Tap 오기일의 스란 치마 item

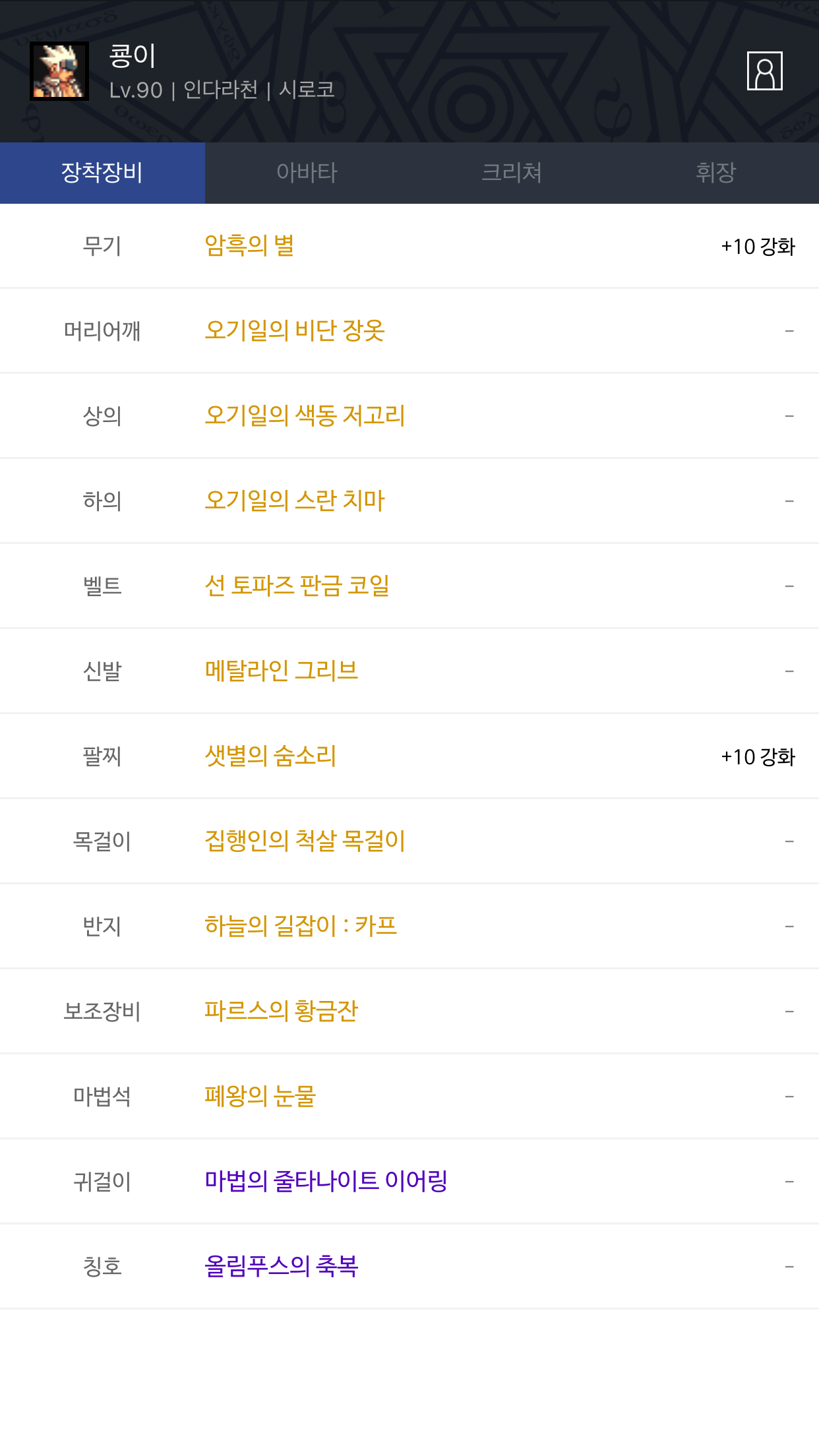(295, 501)
